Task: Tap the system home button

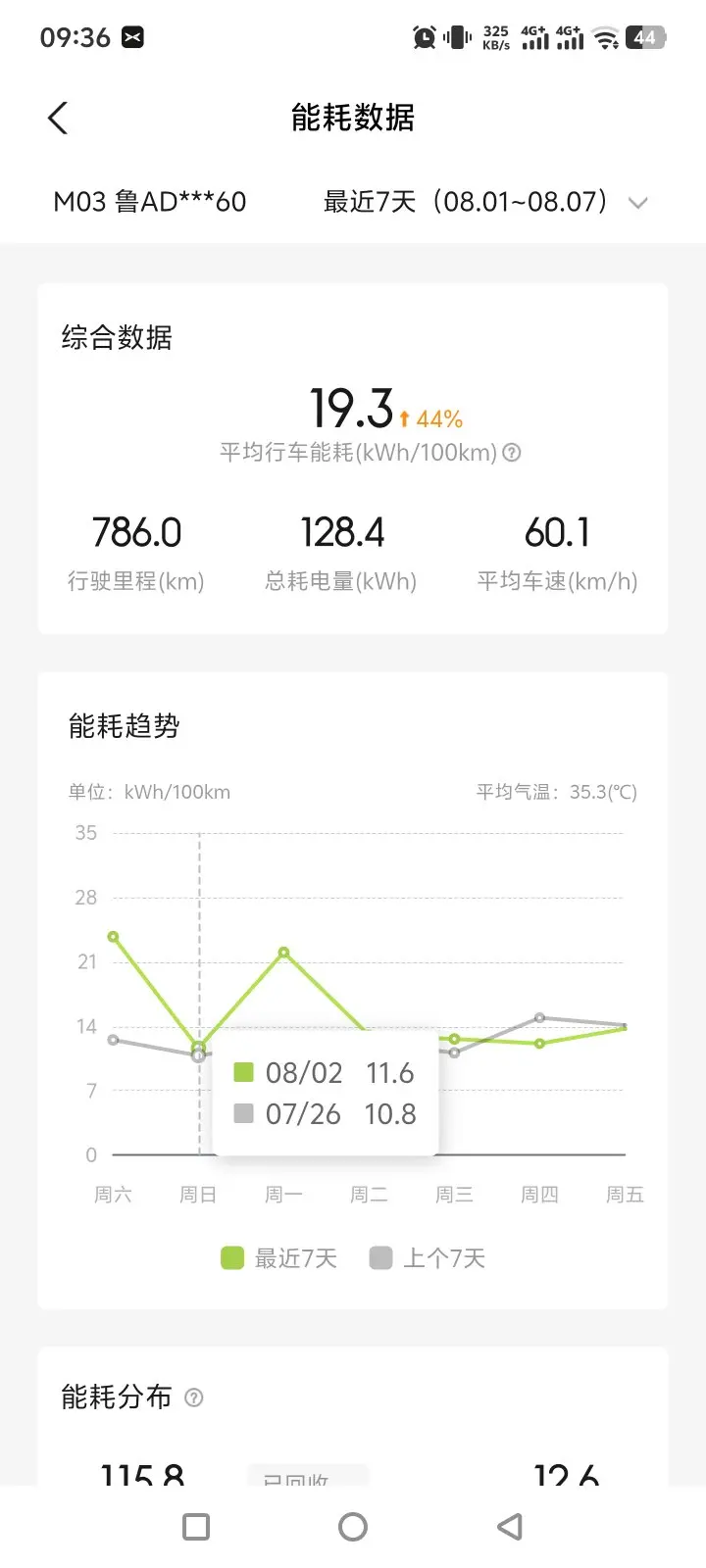Action: (x=353, y=1527)
